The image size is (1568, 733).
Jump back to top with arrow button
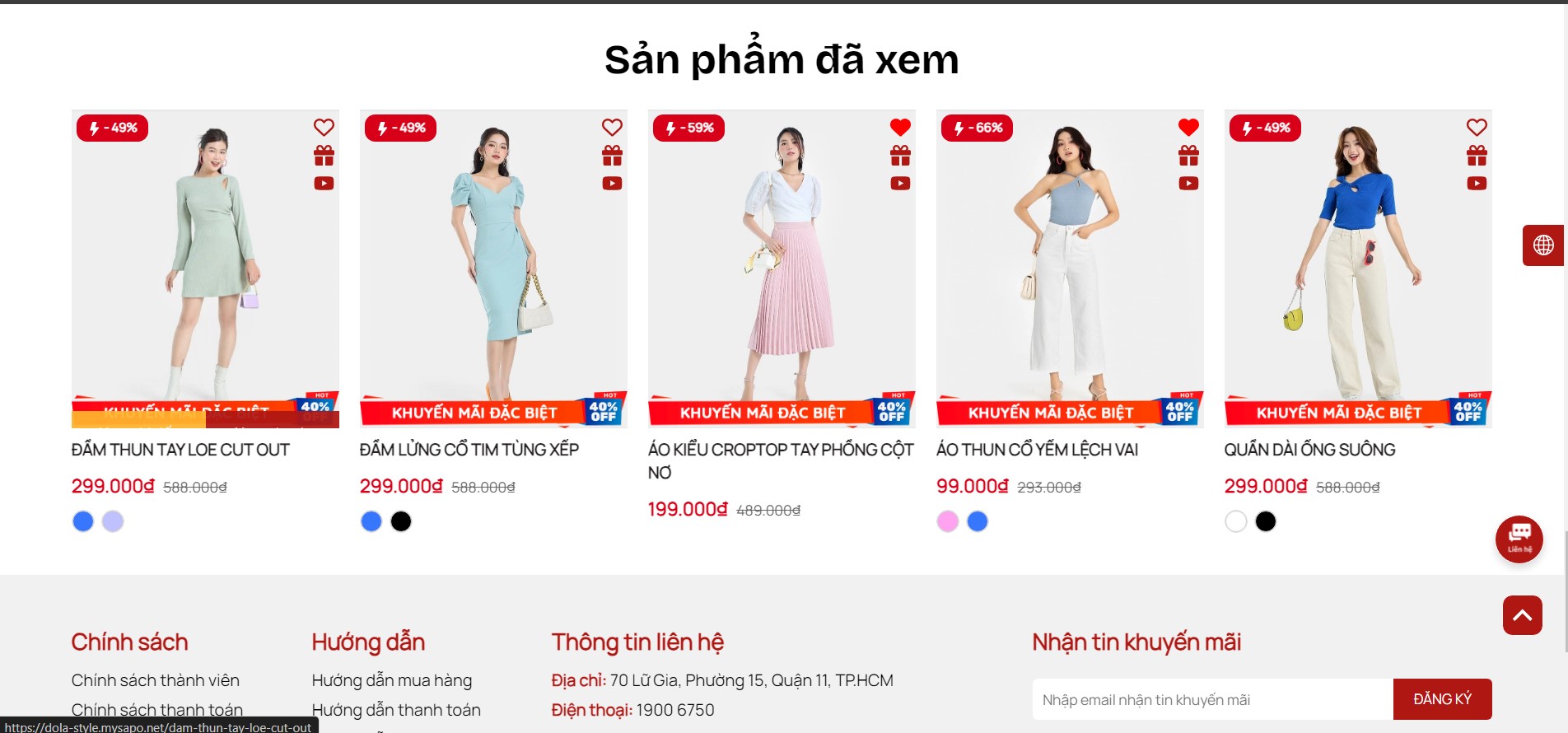1522,615
